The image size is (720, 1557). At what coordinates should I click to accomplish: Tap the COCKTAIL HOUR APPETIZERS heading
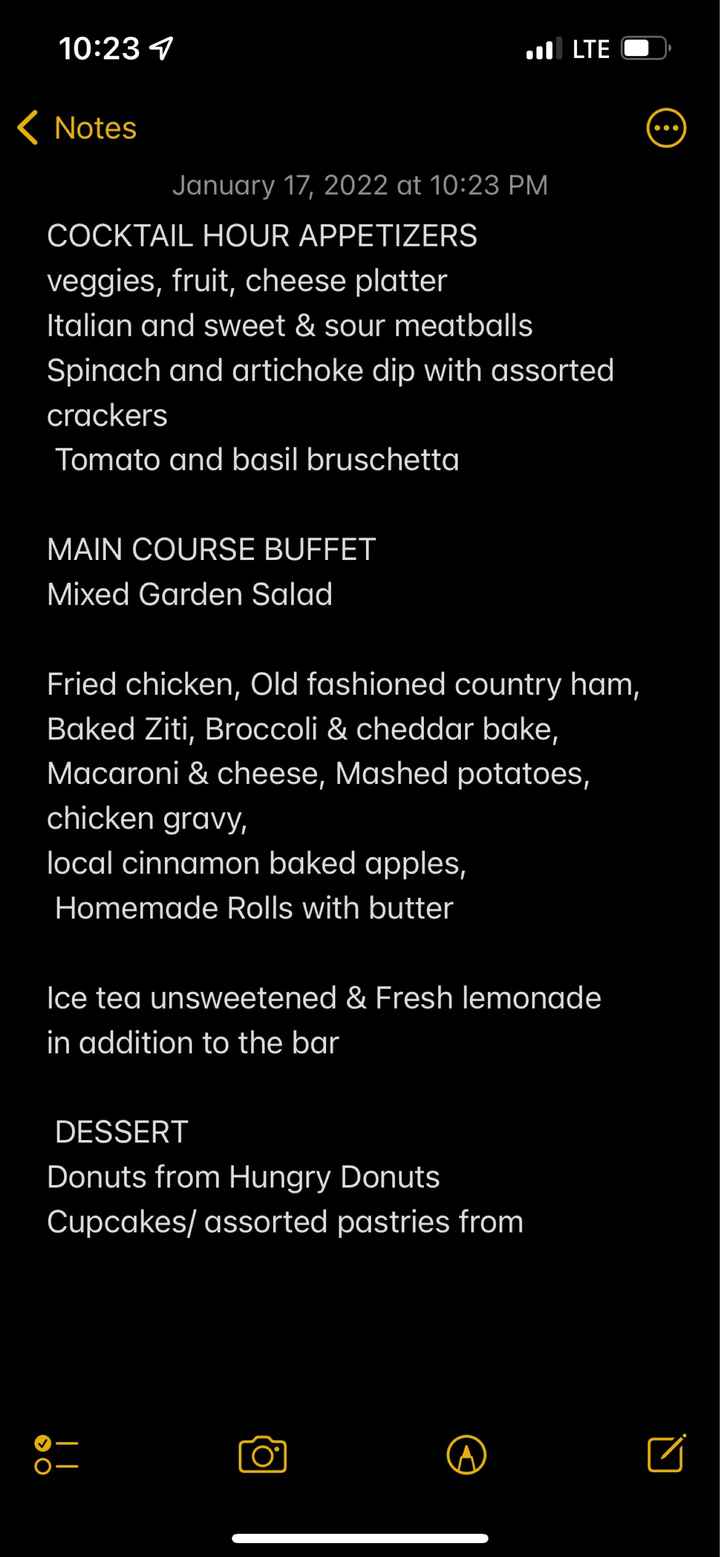pos(262,236)
